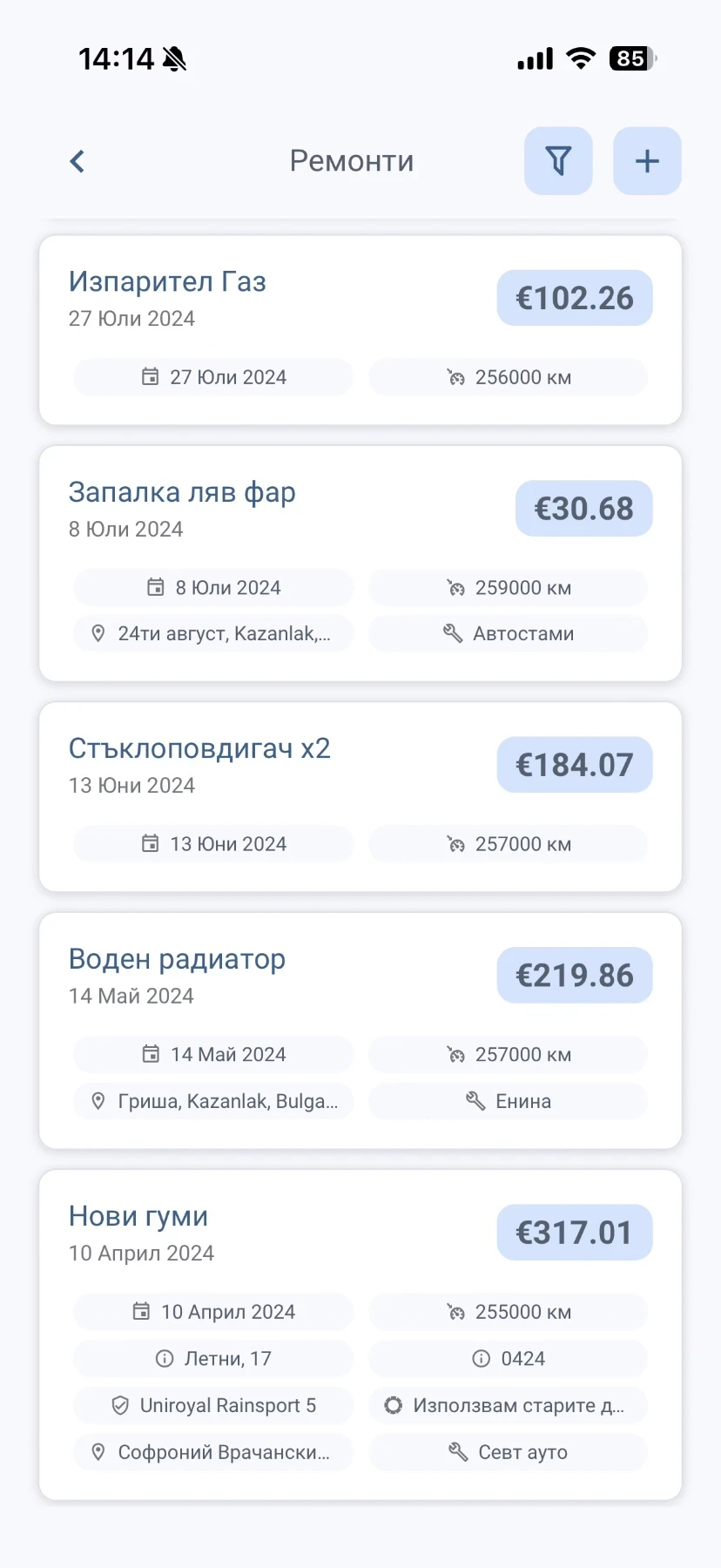Tap the €317.01 price badge

[574, 1232]
